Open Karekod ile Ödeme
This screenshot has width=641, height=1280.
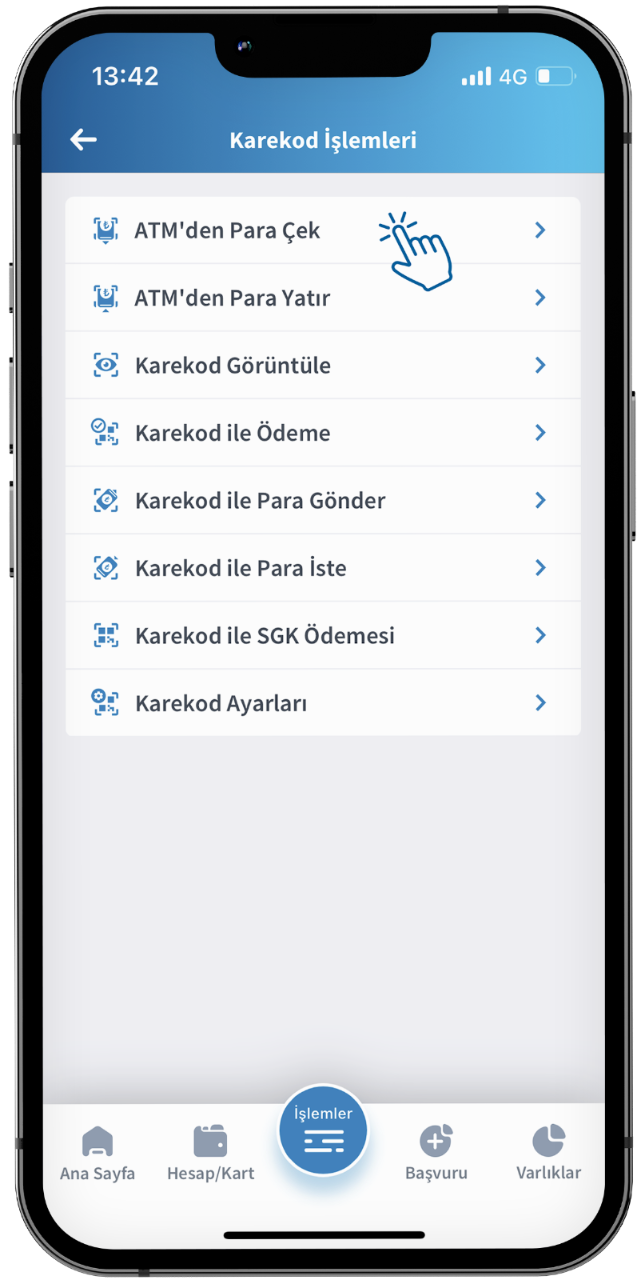click(232, 433)
